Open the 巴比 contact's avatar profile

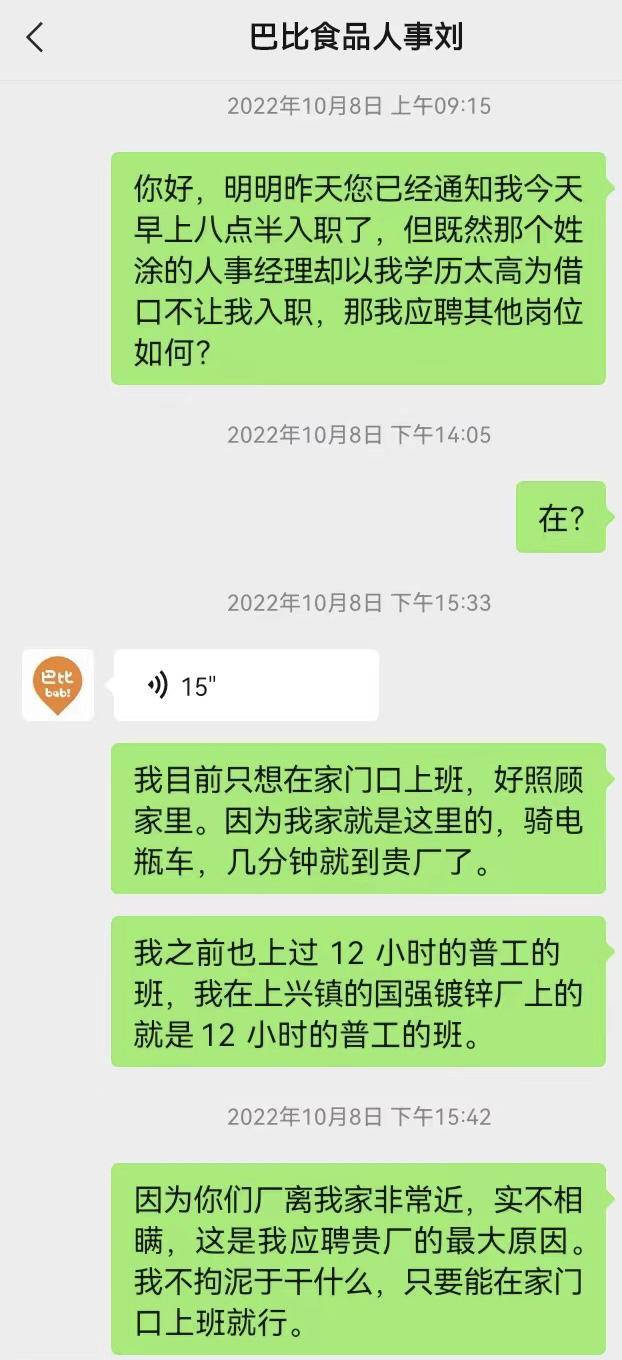click(58, 685)
